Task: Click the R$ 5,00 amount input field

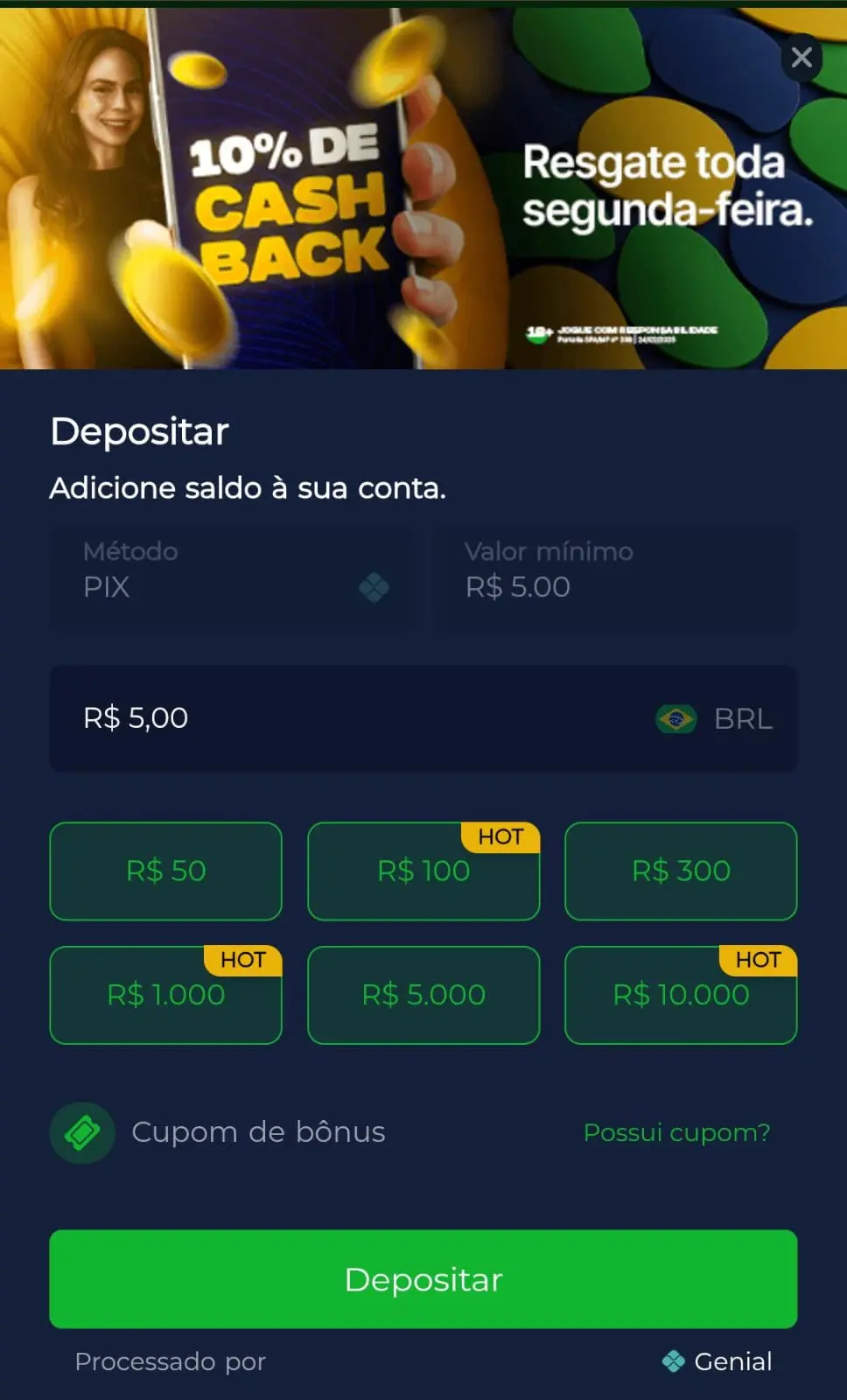Action: tap(262, 718)
